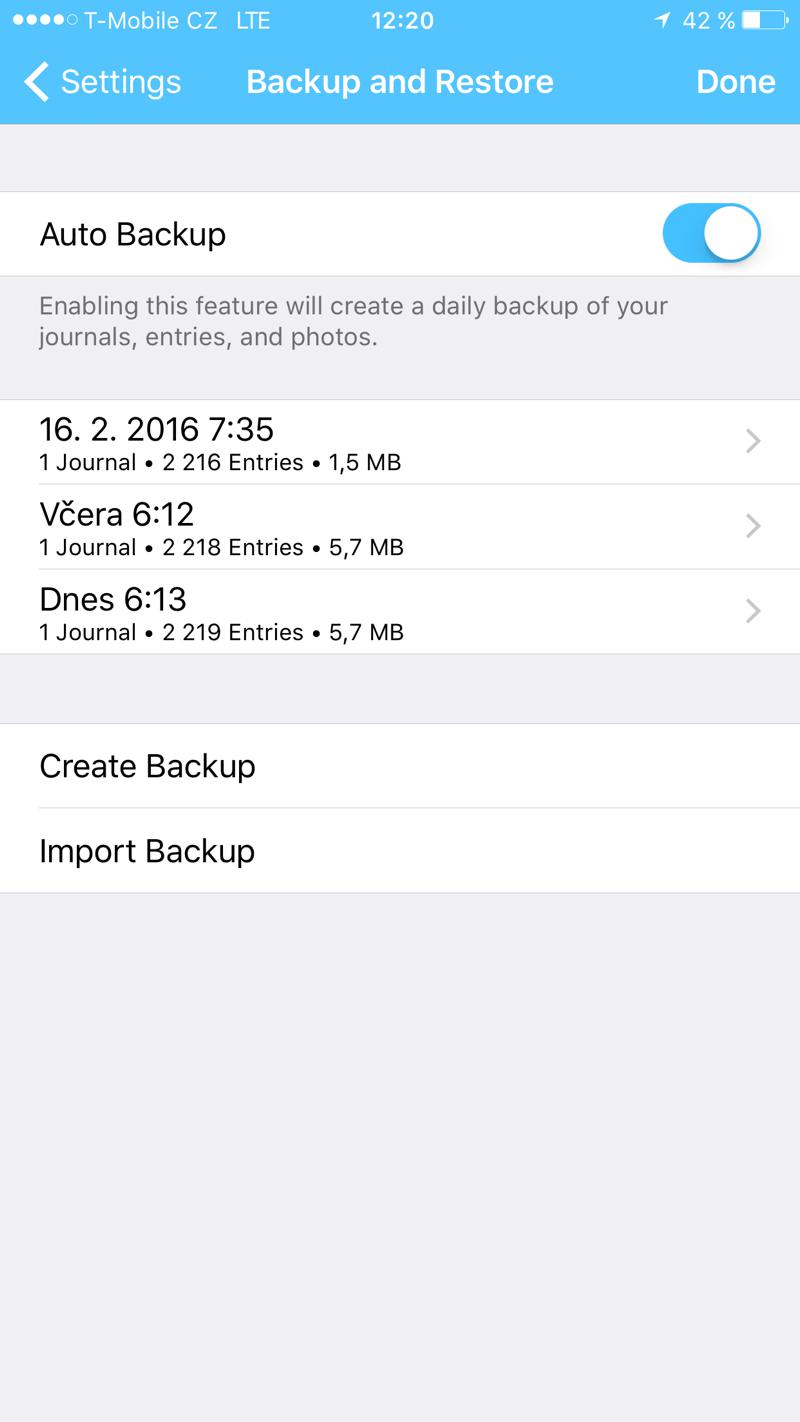This screenshot has height=1422, width=800.
Task: Open the Dnes 6:13 backup
Action: [400, 612]
